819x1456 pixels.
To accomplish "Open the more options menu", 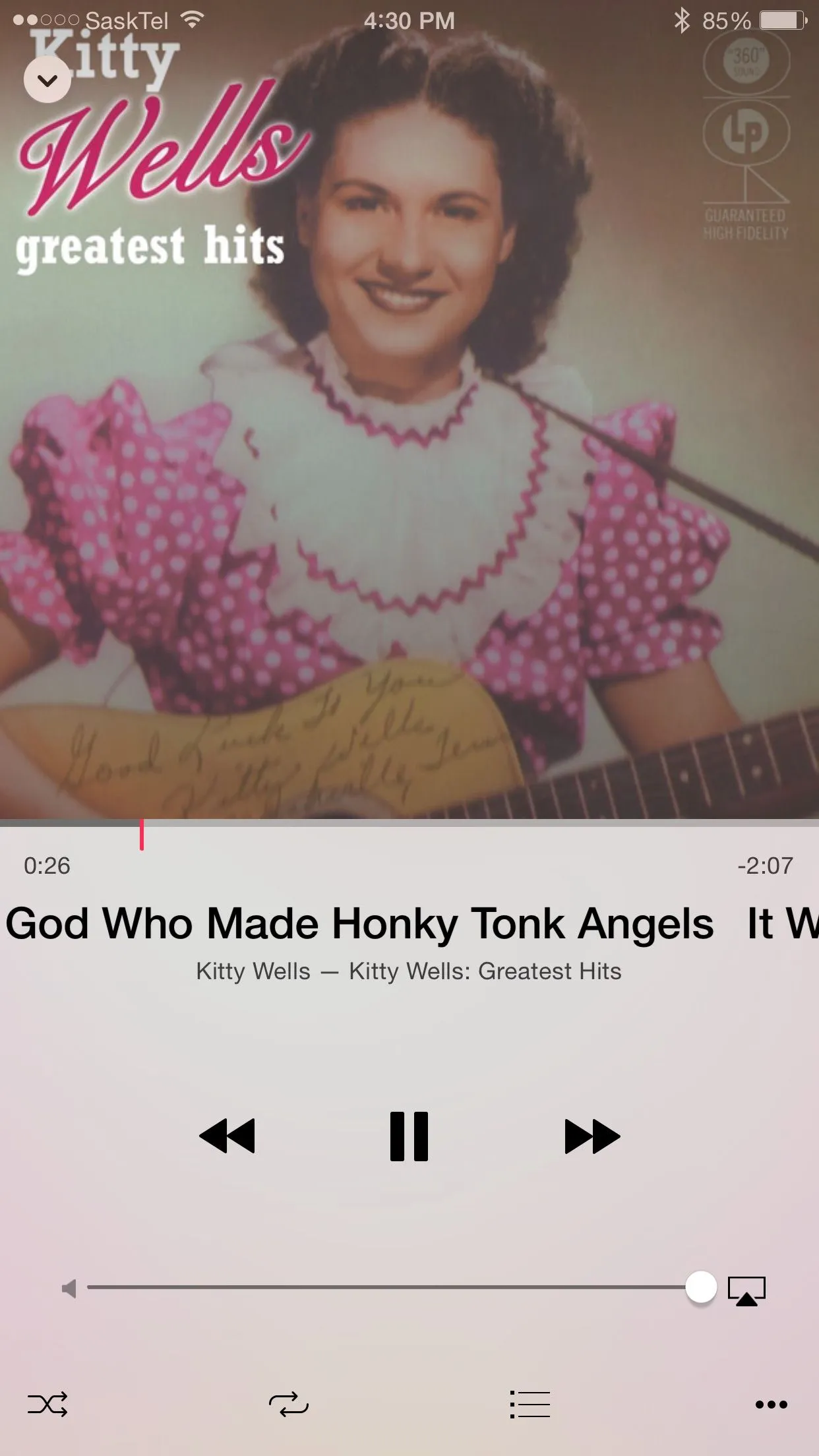I will (x=771, y=1404).
